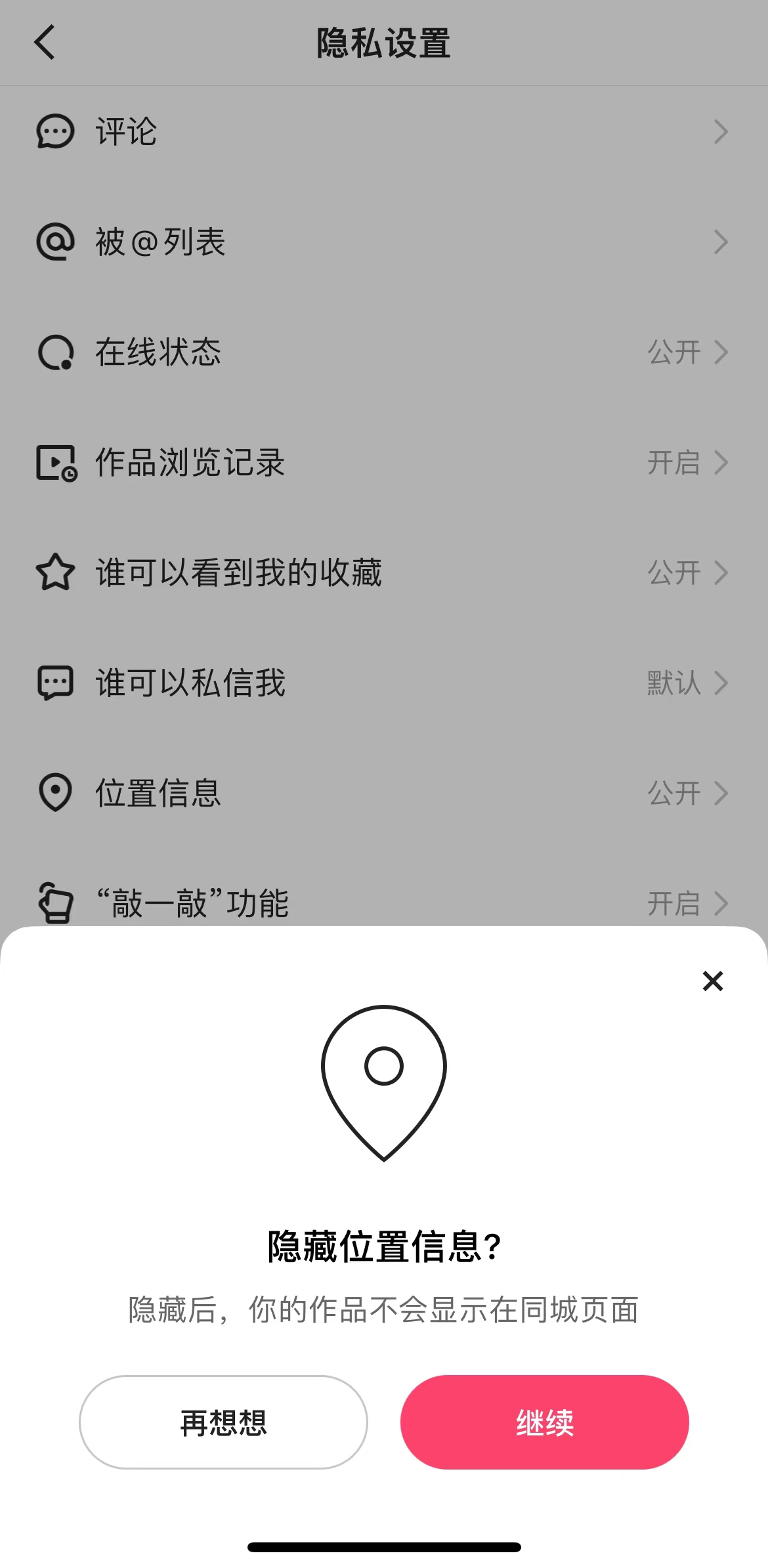Open the 评论 settings via its chevron
Screen dimensions: 768x1568
coord(721,131)
